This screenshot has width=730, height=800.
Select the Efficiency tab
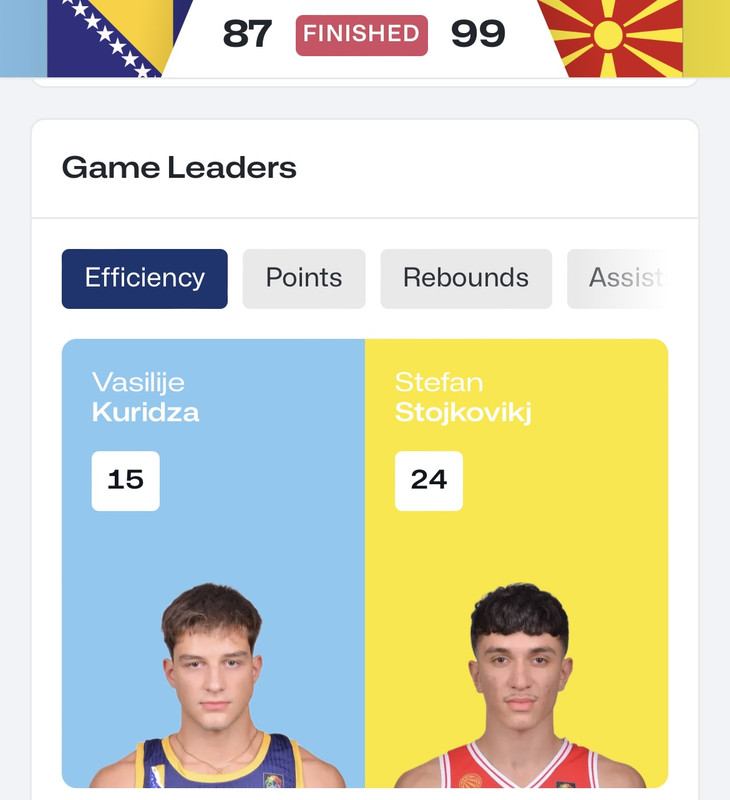coord(144,279)
